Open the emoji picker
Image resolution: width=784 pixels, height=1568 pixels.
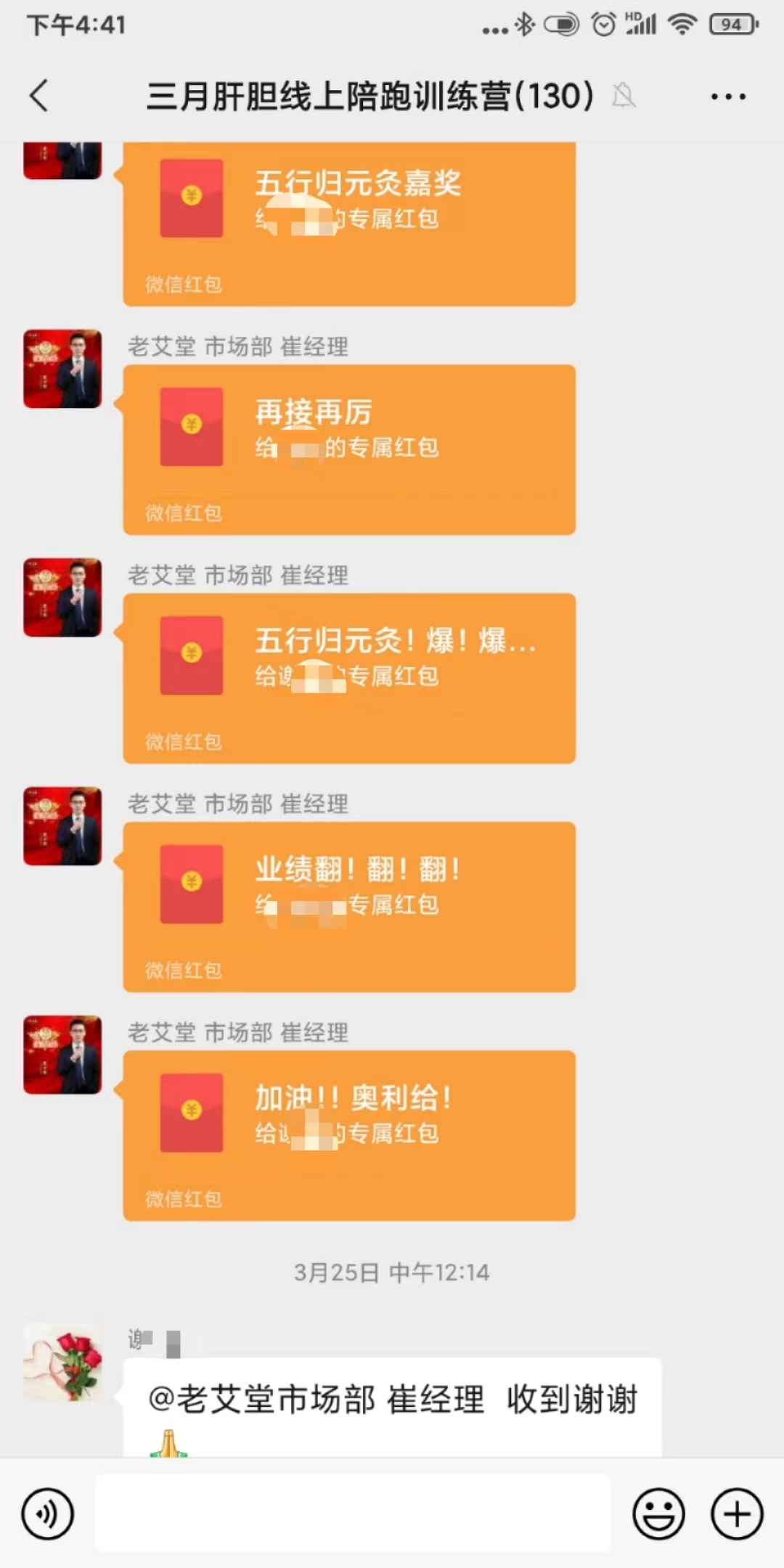(x=658, y=1514)
